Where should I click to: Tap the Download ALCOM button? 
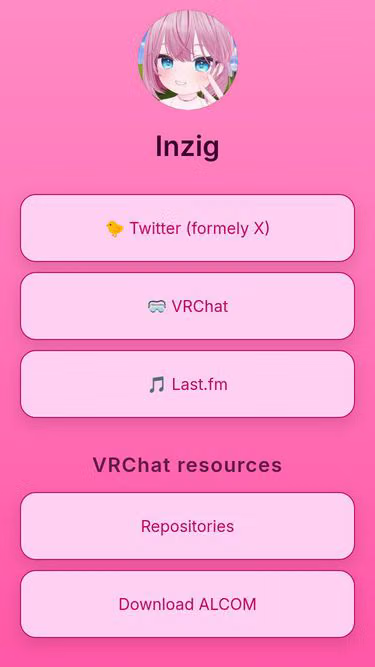[x=188, y=604]
